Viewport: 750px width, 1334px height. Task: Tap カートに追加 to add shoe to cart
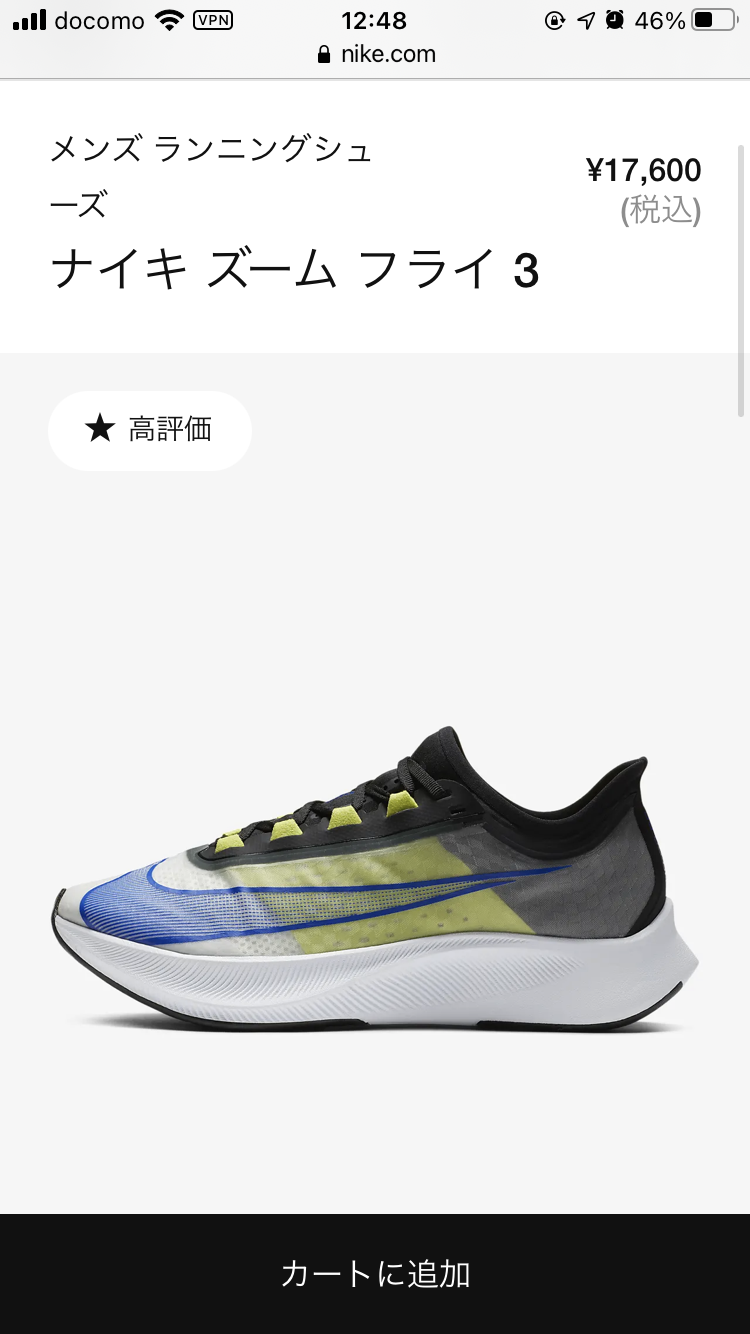tap(375, 1273)
